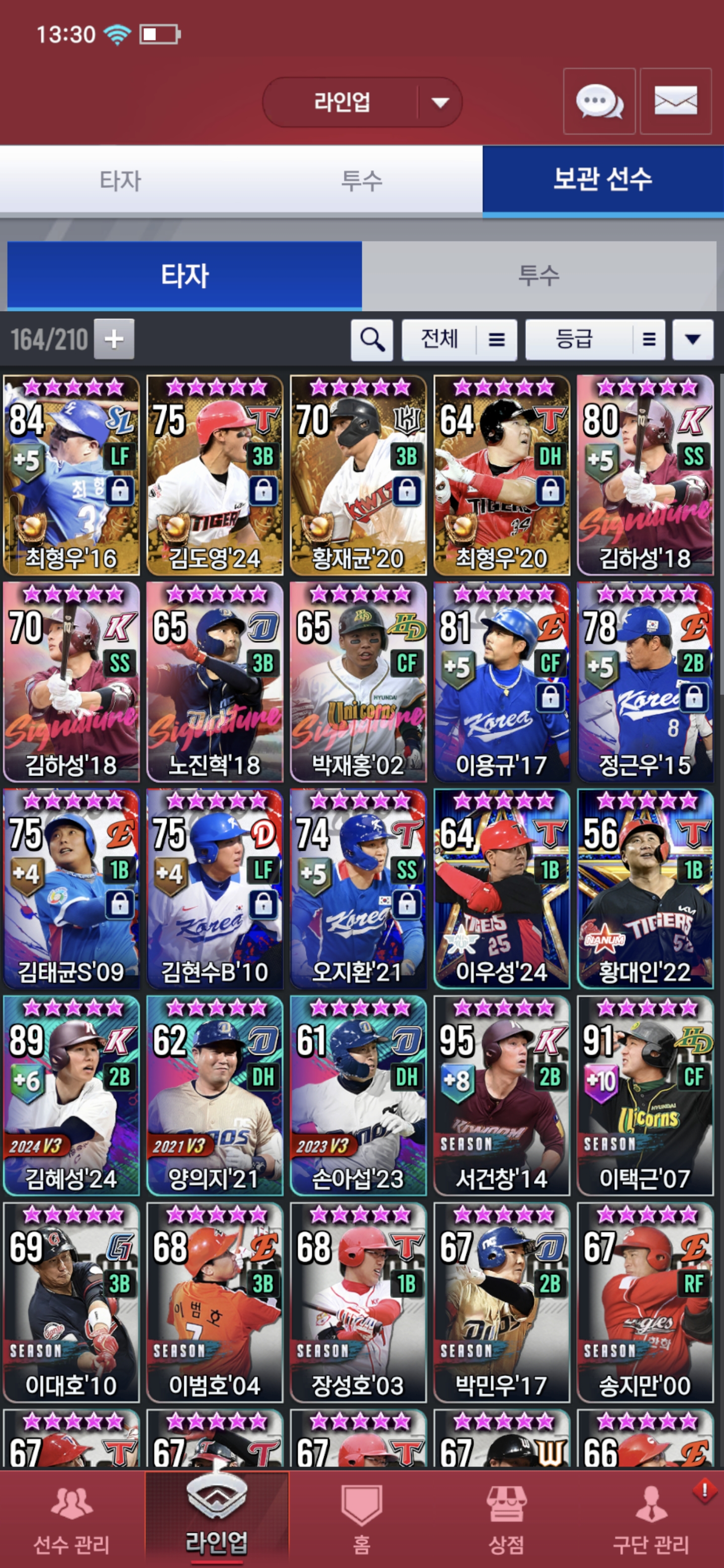Viewport: 724px width, 1568px height.
Task: Open the 전체 filter menu
Action: pos(459,340)
